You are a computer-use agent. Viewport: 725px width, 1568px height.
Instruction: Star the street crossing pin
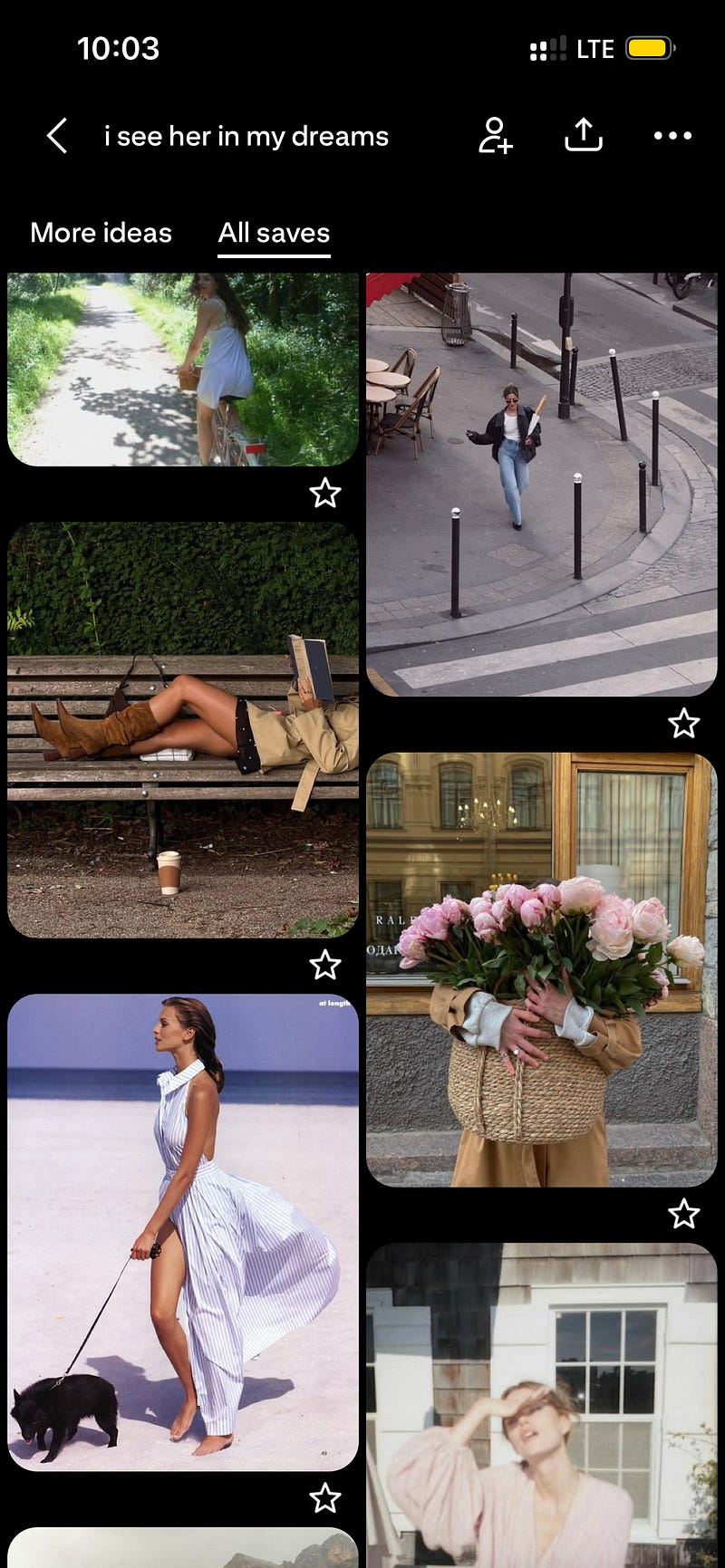coord(683,723)
